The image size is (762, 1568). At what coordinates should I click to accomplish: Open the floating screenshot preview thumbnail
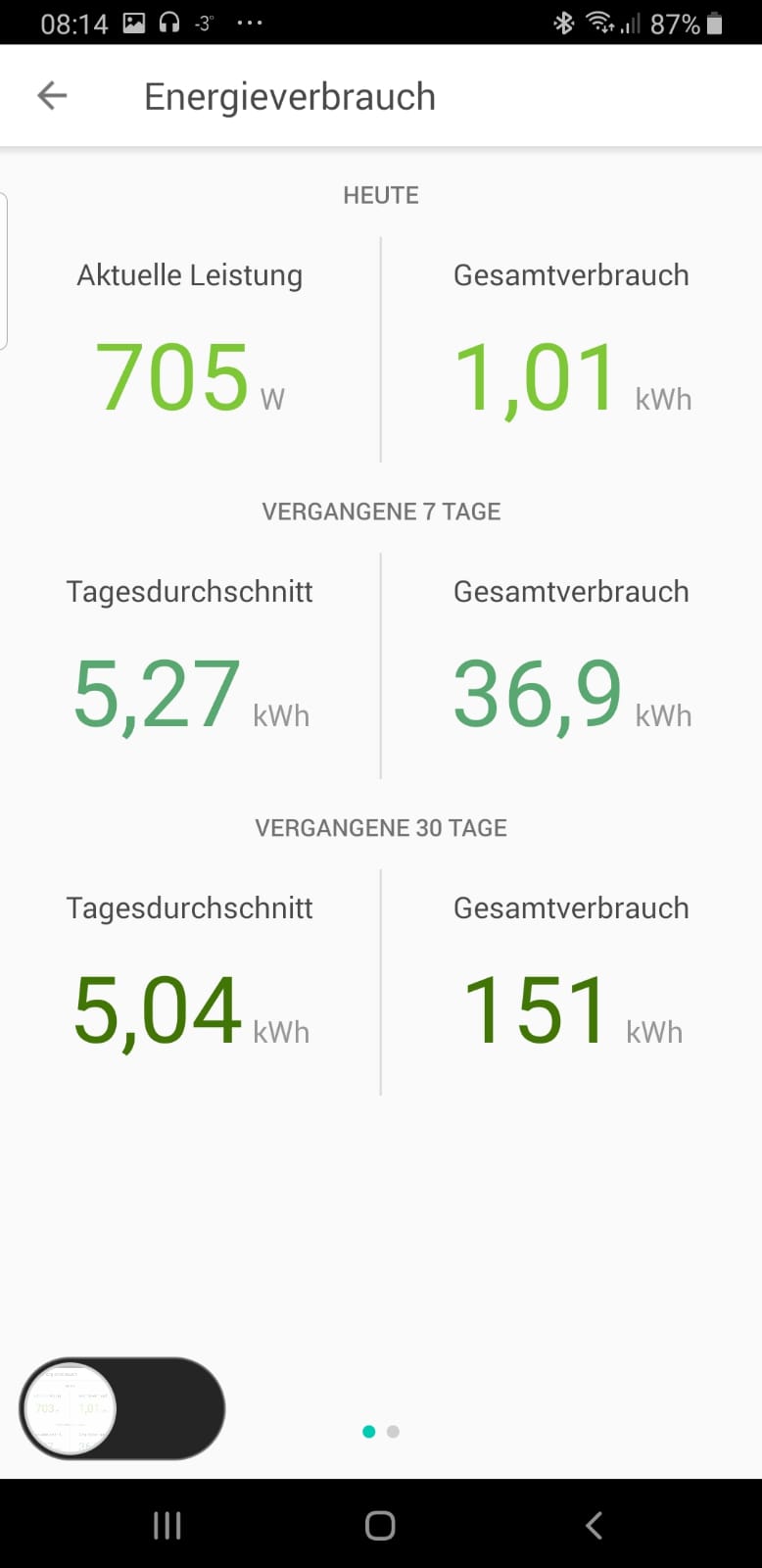(70, 1409)
